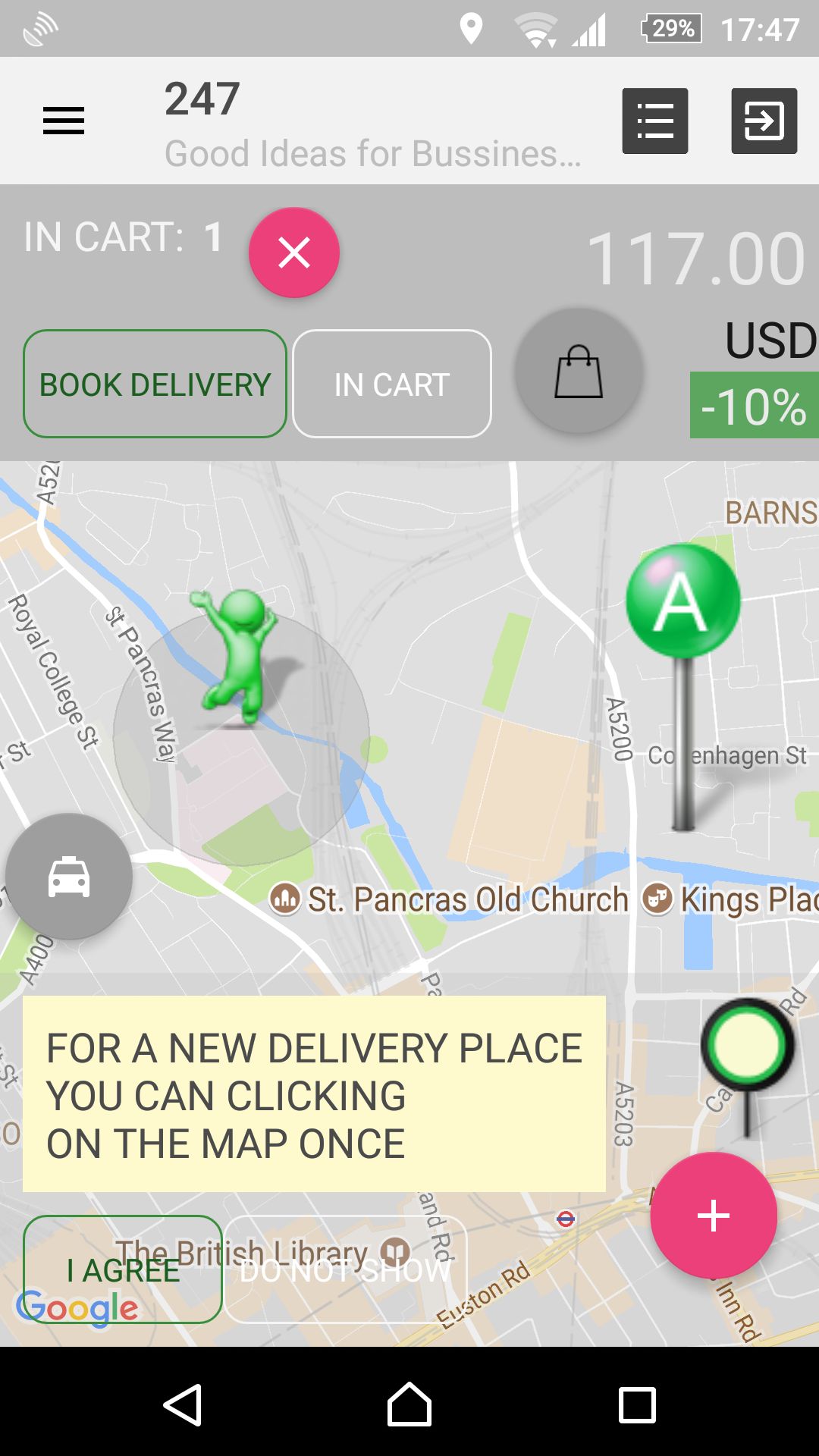Screen dimensions: 819x1456
Task: Tap the pink plus floating button
Action: tap(714, 1216)
